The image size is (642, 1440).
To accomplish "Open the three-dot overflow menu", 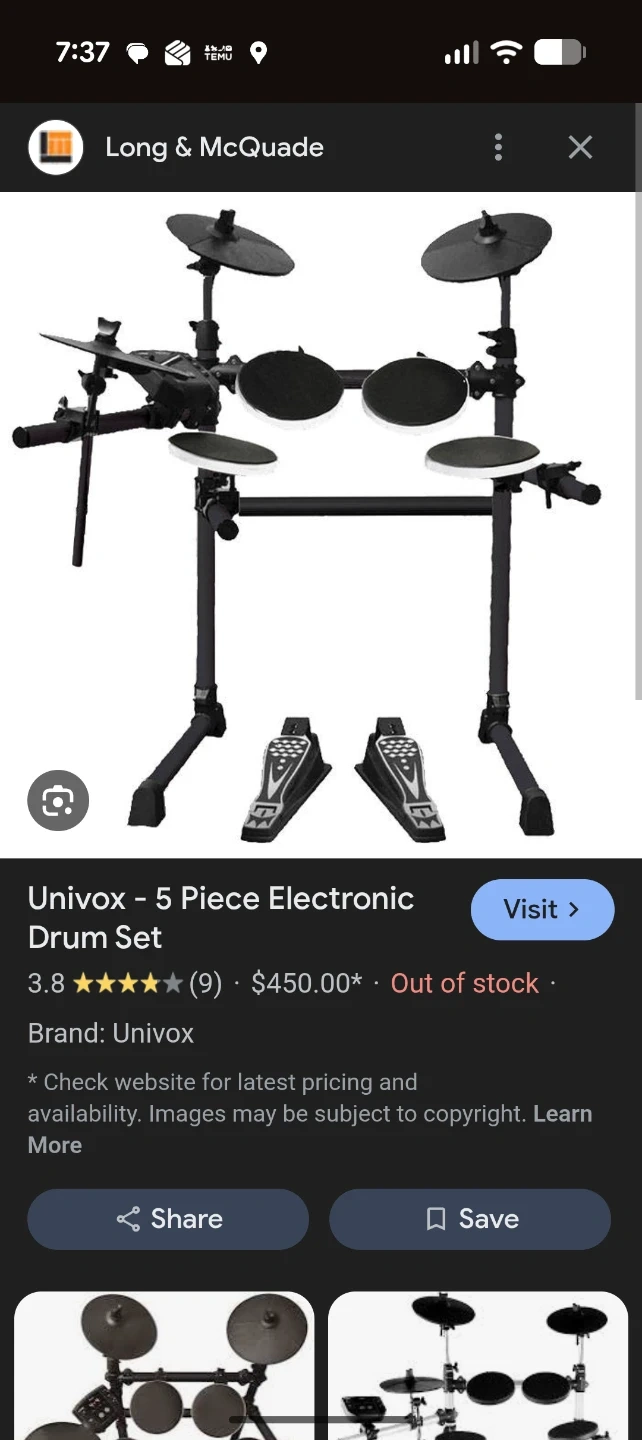I will coord(498,148).
